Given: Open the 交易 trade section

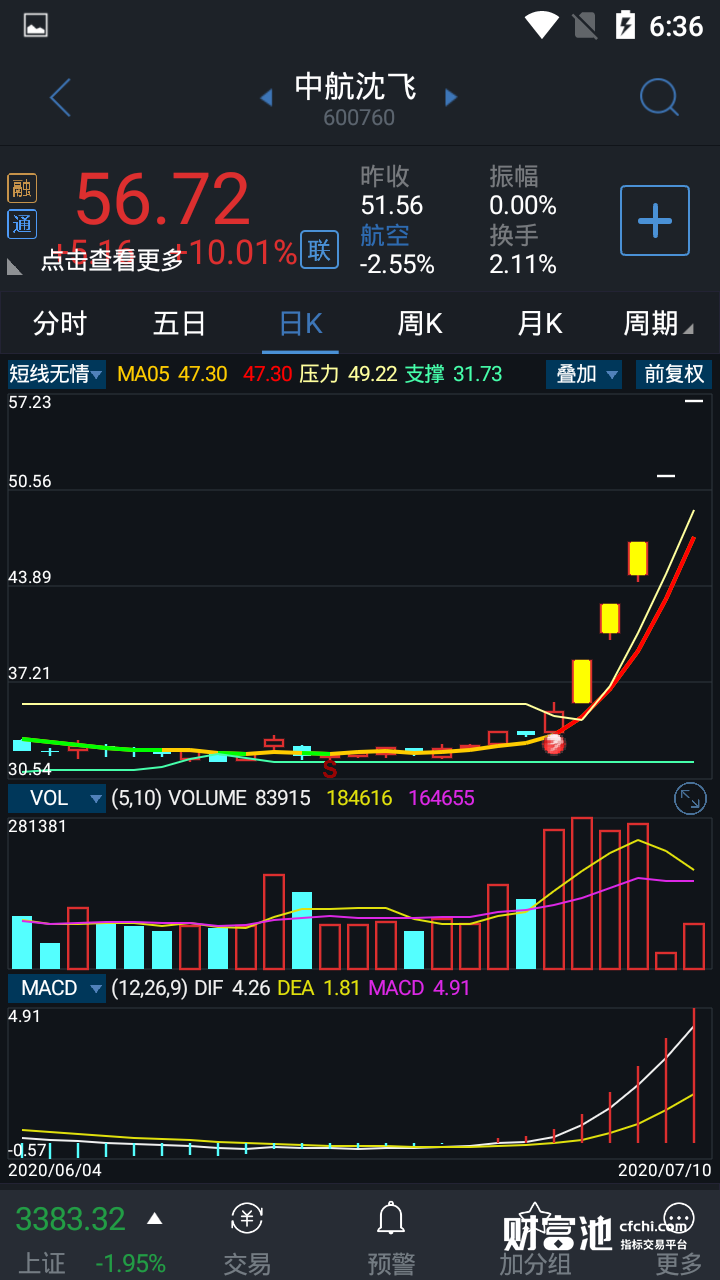Looking at the screenshot, I should click(x=247, y=1238).
